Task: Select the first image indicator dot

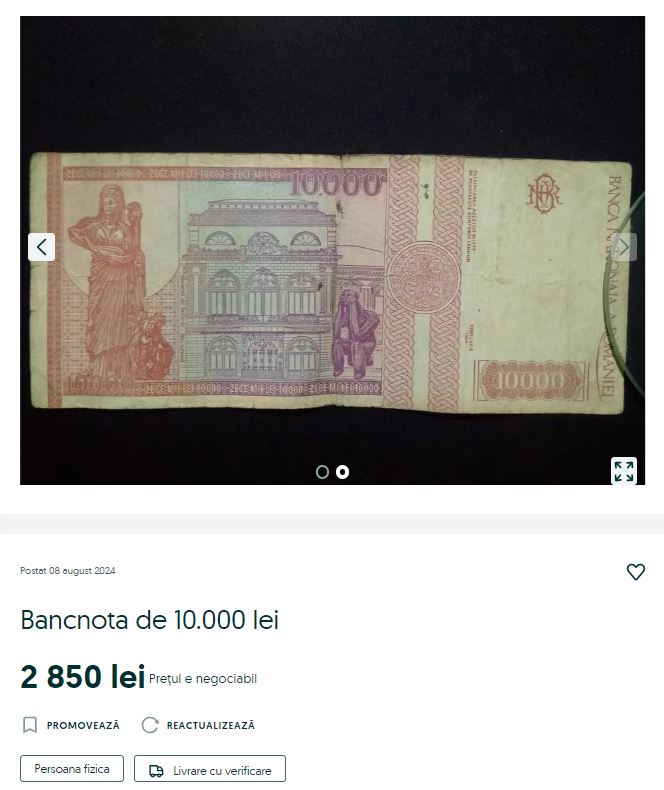Action: coord(322,472)
